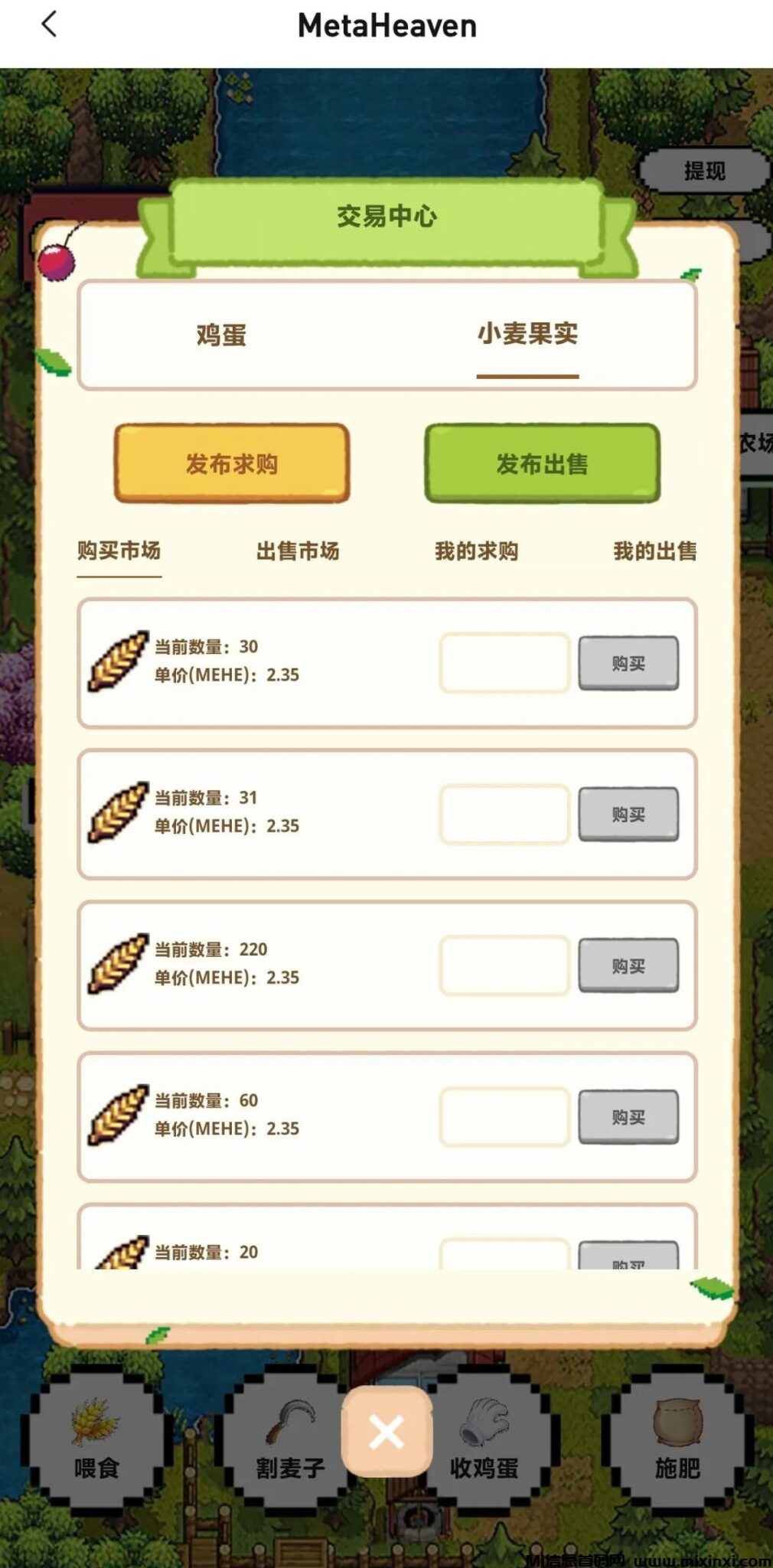
Task: Click the quantity input on the first listing
Action: click(x=504, y=662)
